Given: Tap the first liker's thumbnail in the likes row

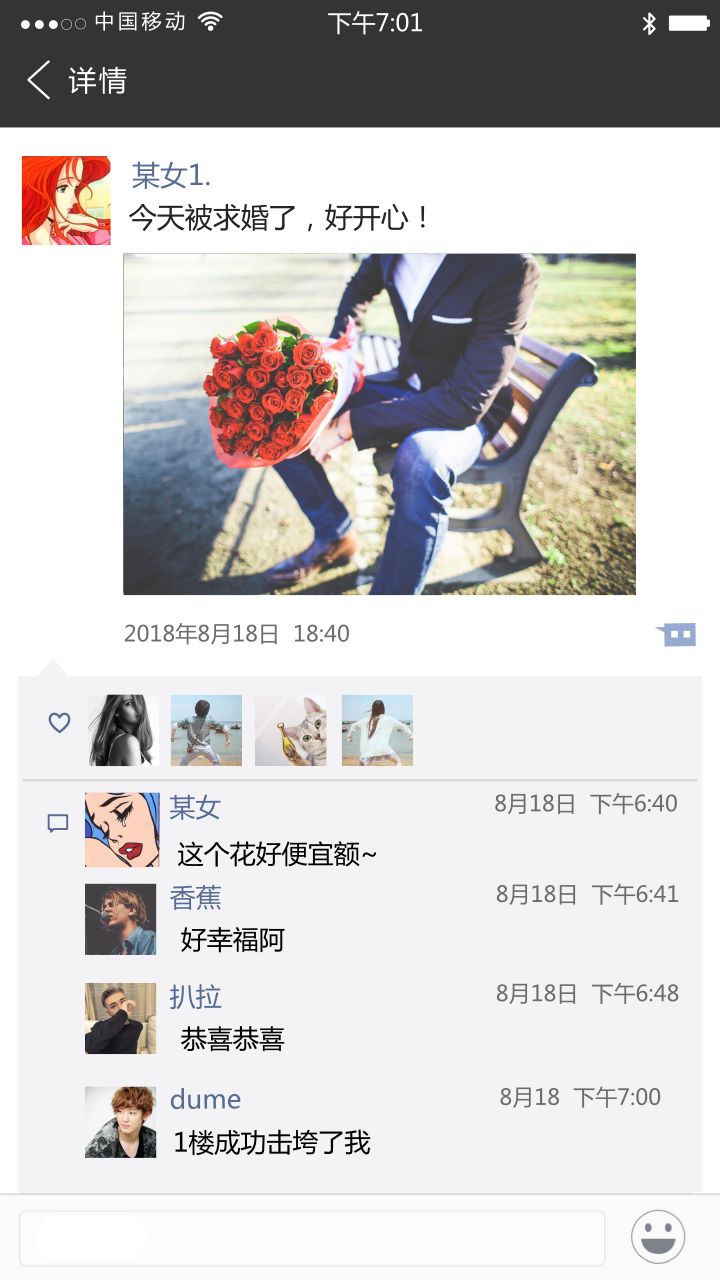Looking at the screenshot, I should 121,729.
